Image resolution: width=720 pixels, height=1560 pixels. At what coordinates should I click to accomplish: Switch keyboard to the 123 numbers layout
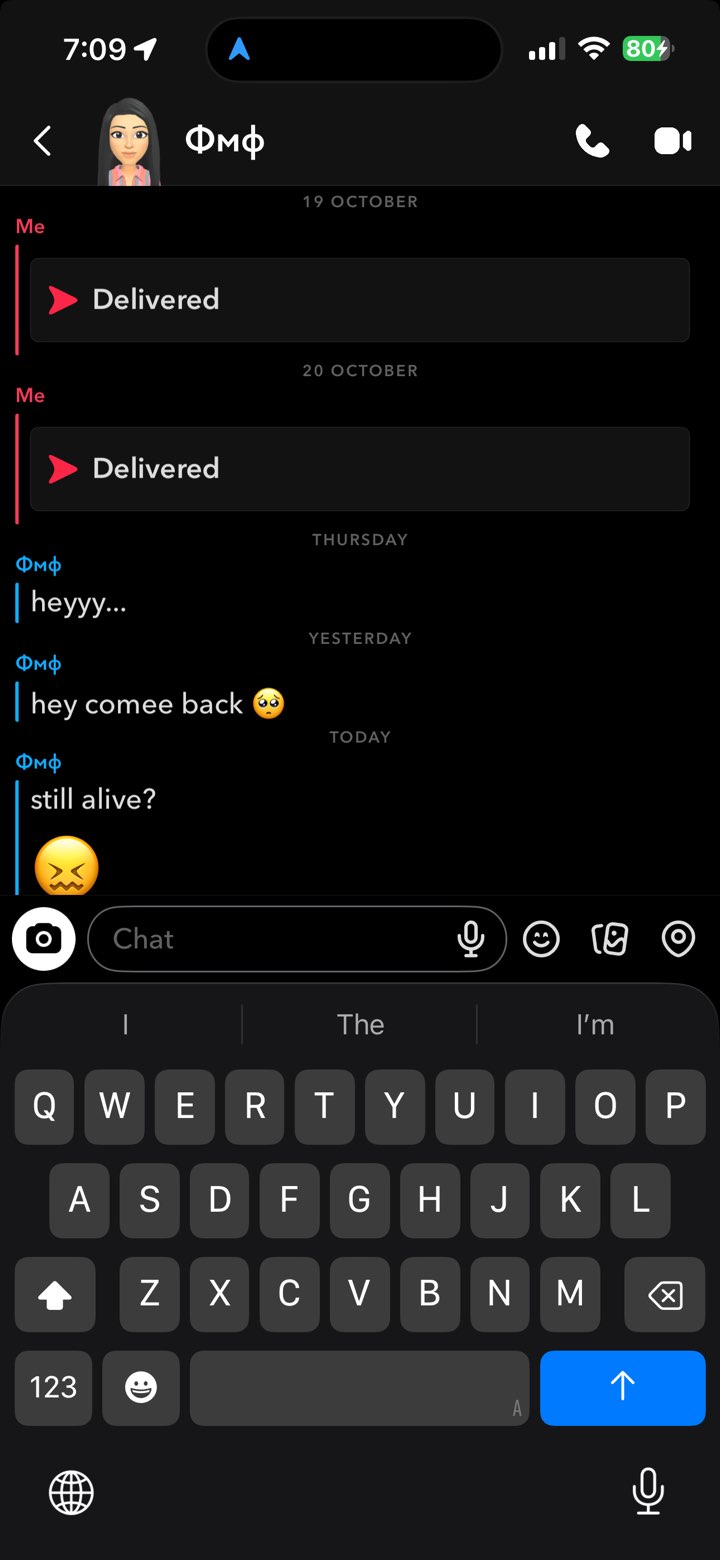(x=54, y=1387)
